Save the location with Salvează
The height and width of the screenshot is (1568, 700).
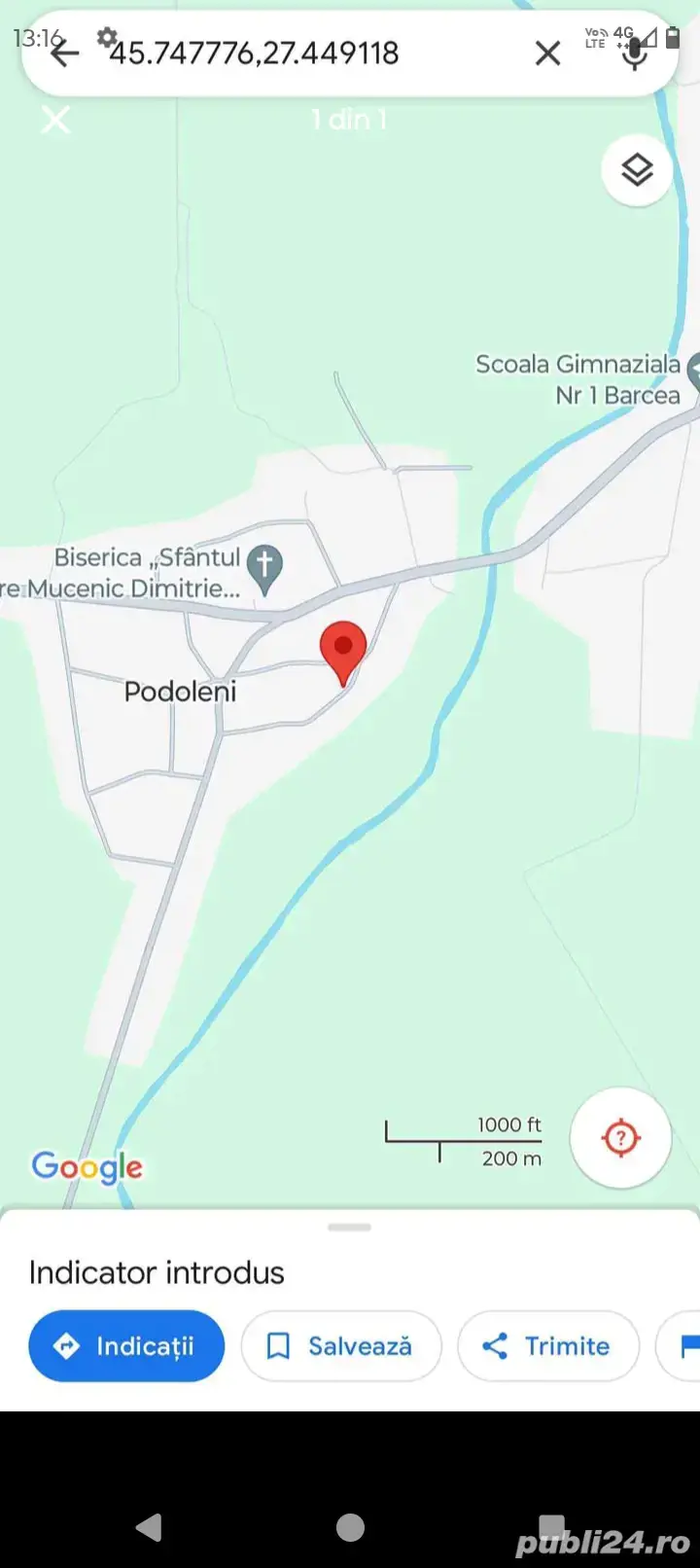341,1346
